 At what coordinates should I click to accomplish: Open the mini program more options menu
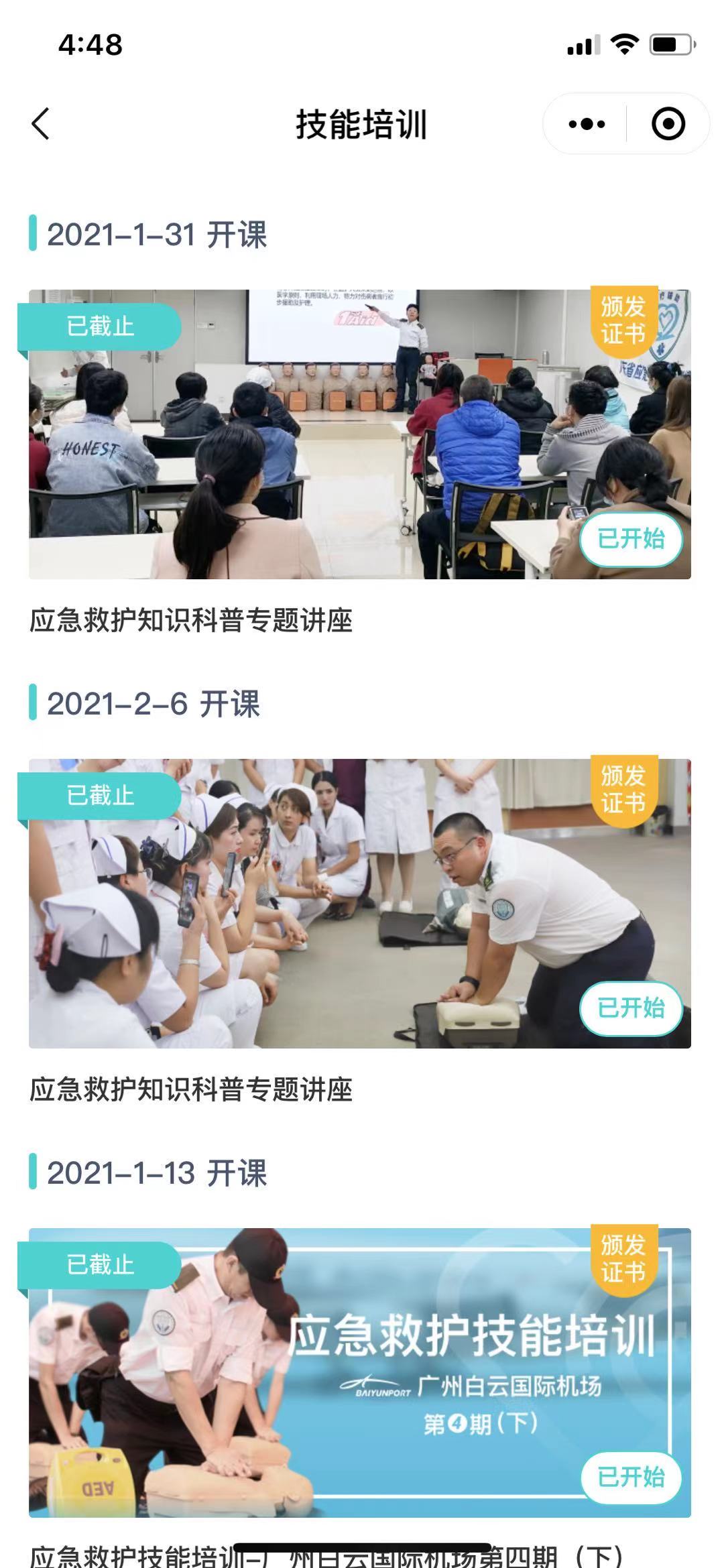[586, 124]
